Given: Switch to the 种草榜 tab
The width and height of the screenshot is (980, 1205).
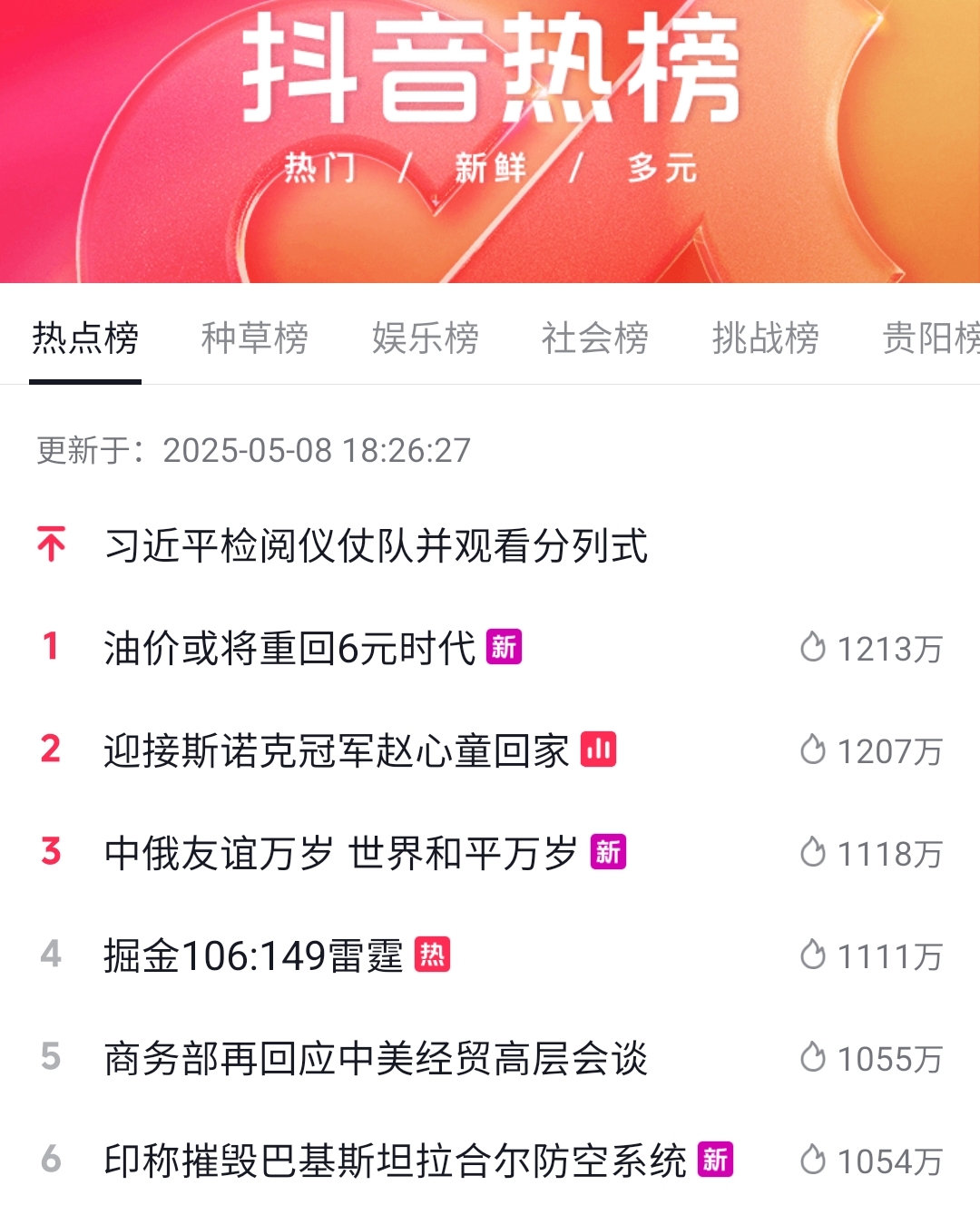Looking at the screenshot, I should click(x=254, y=338).
